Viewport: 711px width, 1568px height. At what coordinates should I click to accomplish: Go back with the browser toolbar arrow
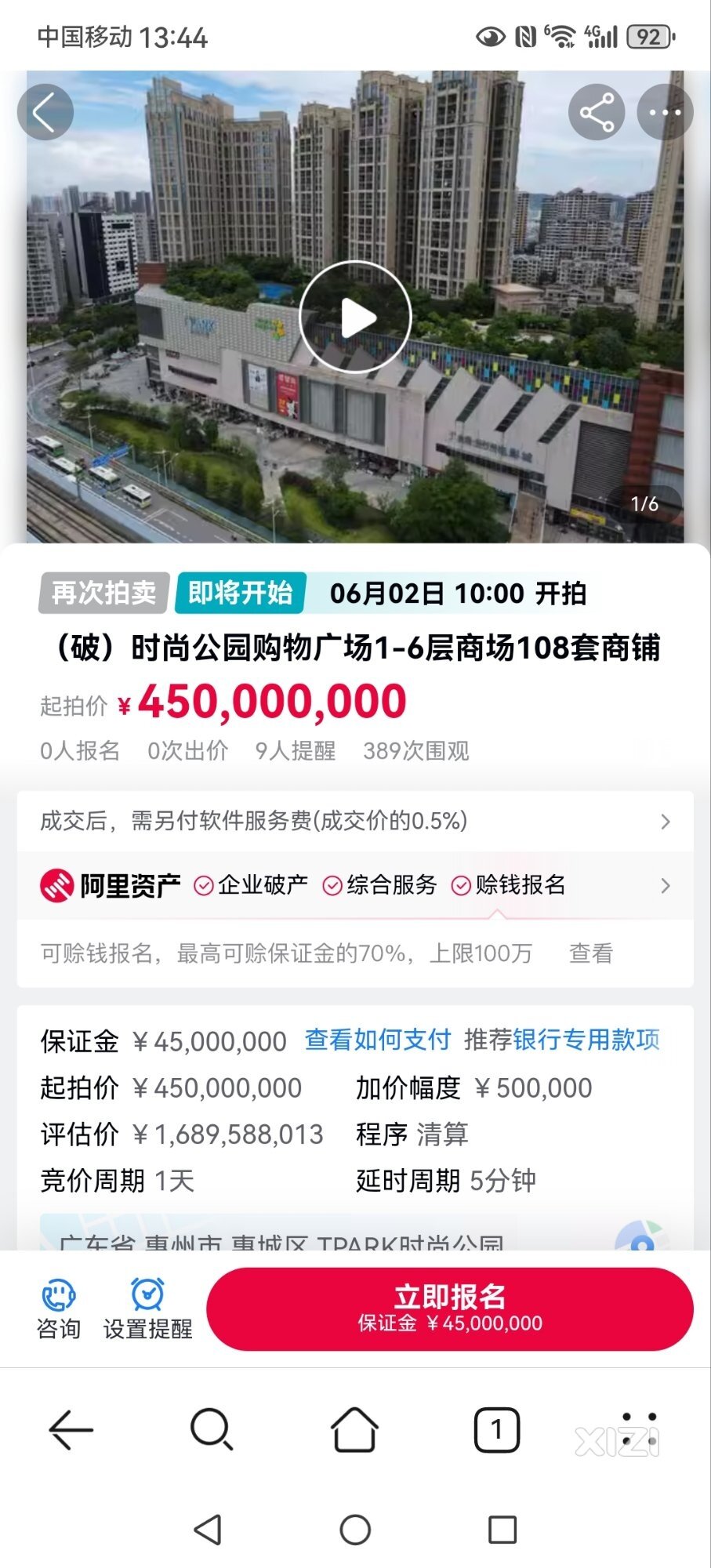71,1429
